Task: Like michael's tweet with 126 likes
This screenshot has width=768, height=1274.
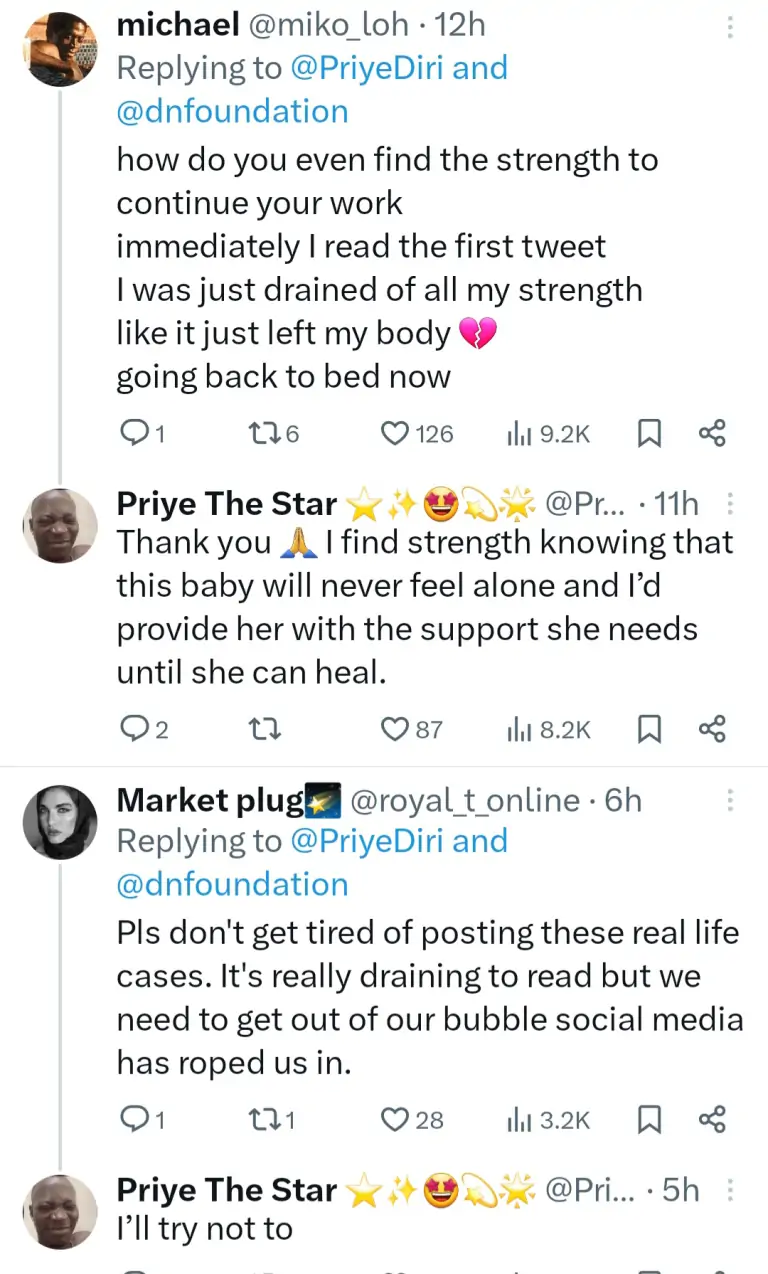Action: click(x=397, y=433)
